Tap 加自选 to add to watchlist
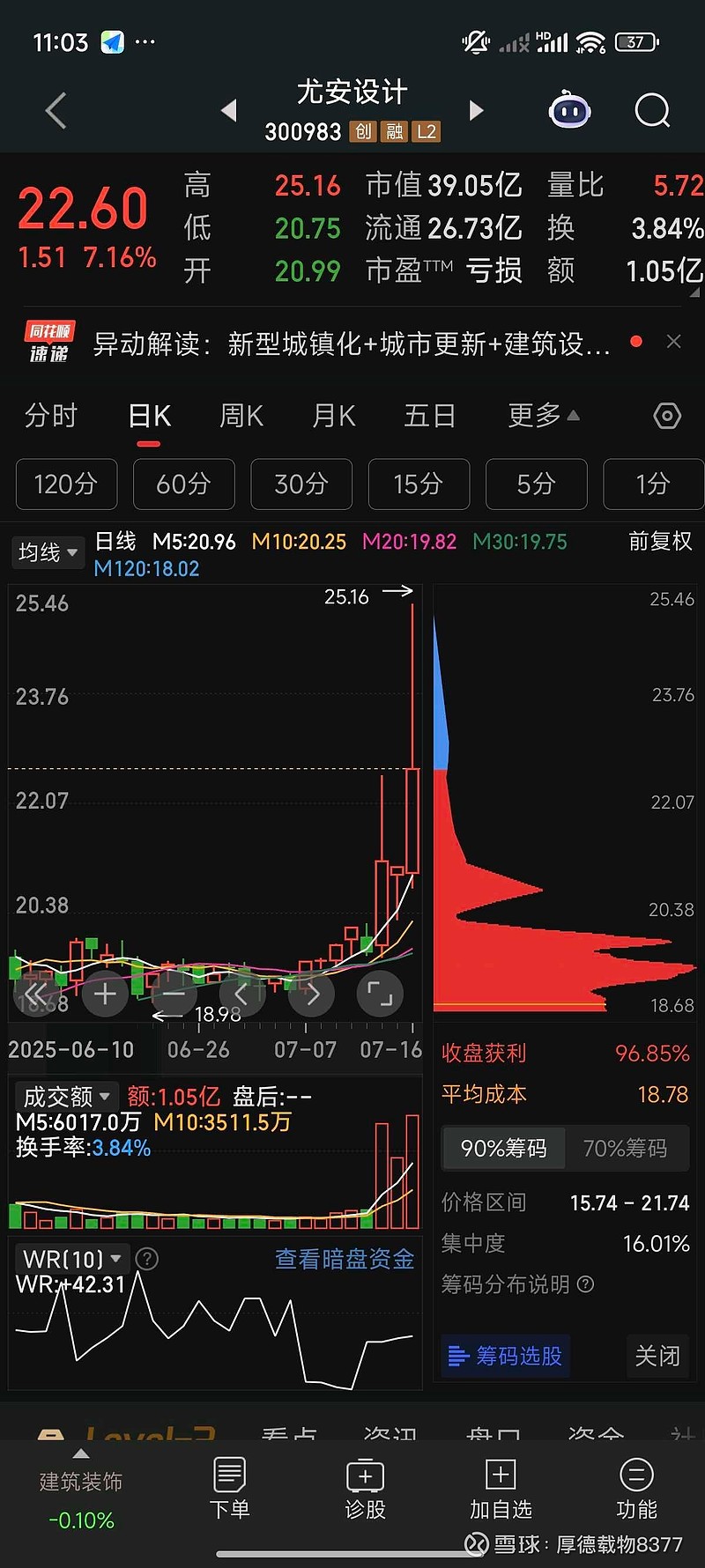This screenshot has height=1568, width=705. point(501,1490)
